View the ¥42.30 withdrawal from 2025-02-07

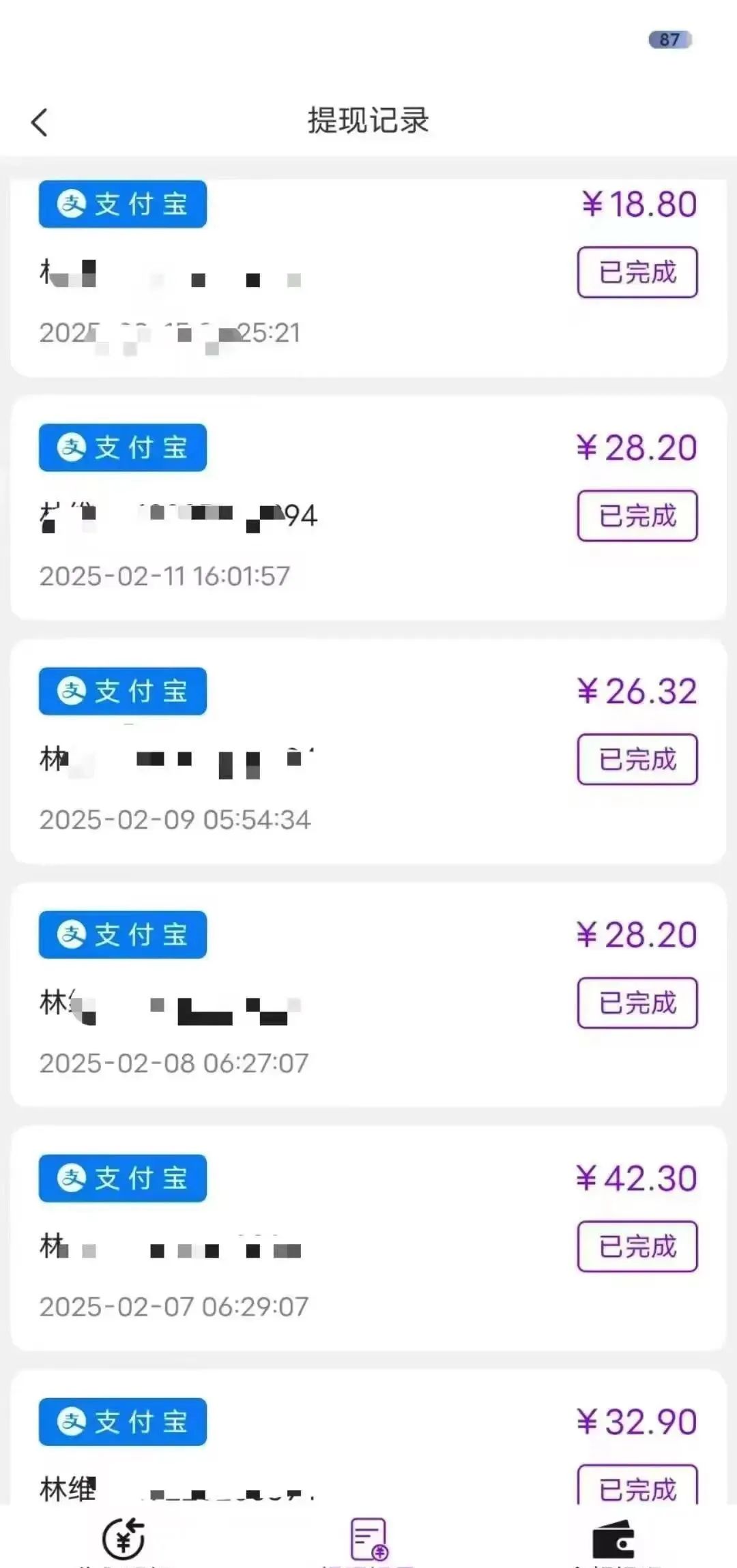click(369, 1239)
